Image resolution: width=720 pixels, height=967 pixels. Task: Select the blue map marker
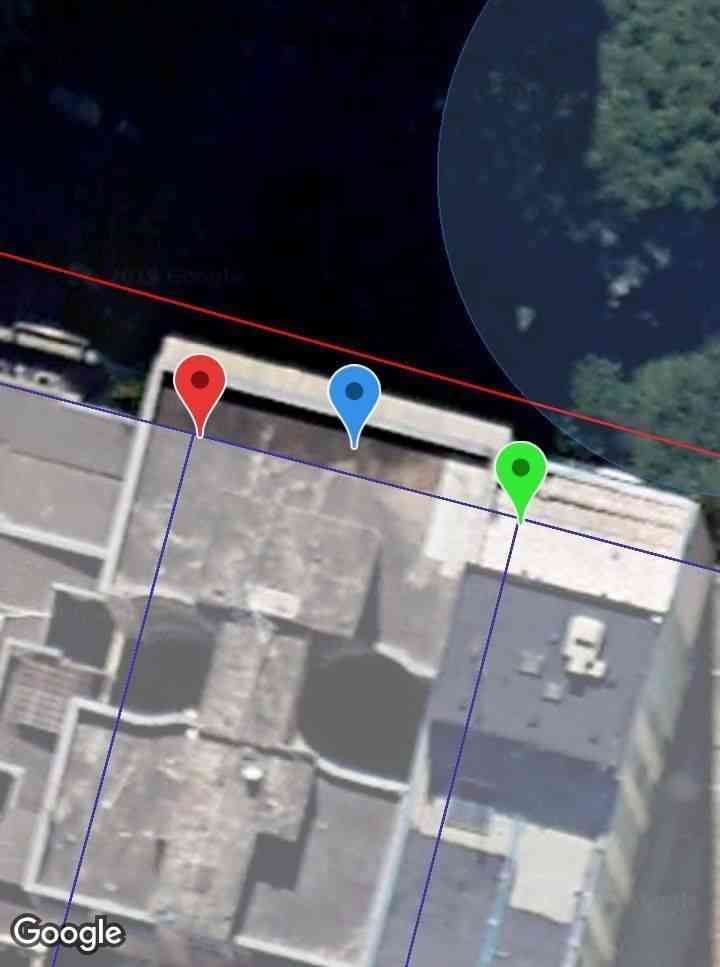[354, 395]
